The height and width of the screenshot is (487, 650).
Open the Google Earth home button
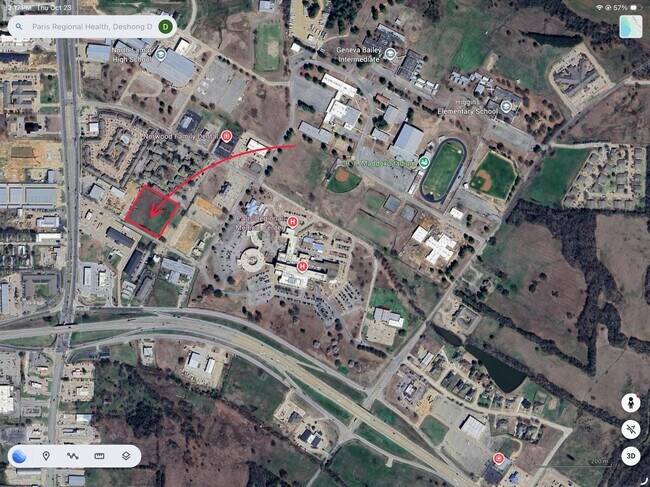tap(20, 456)
